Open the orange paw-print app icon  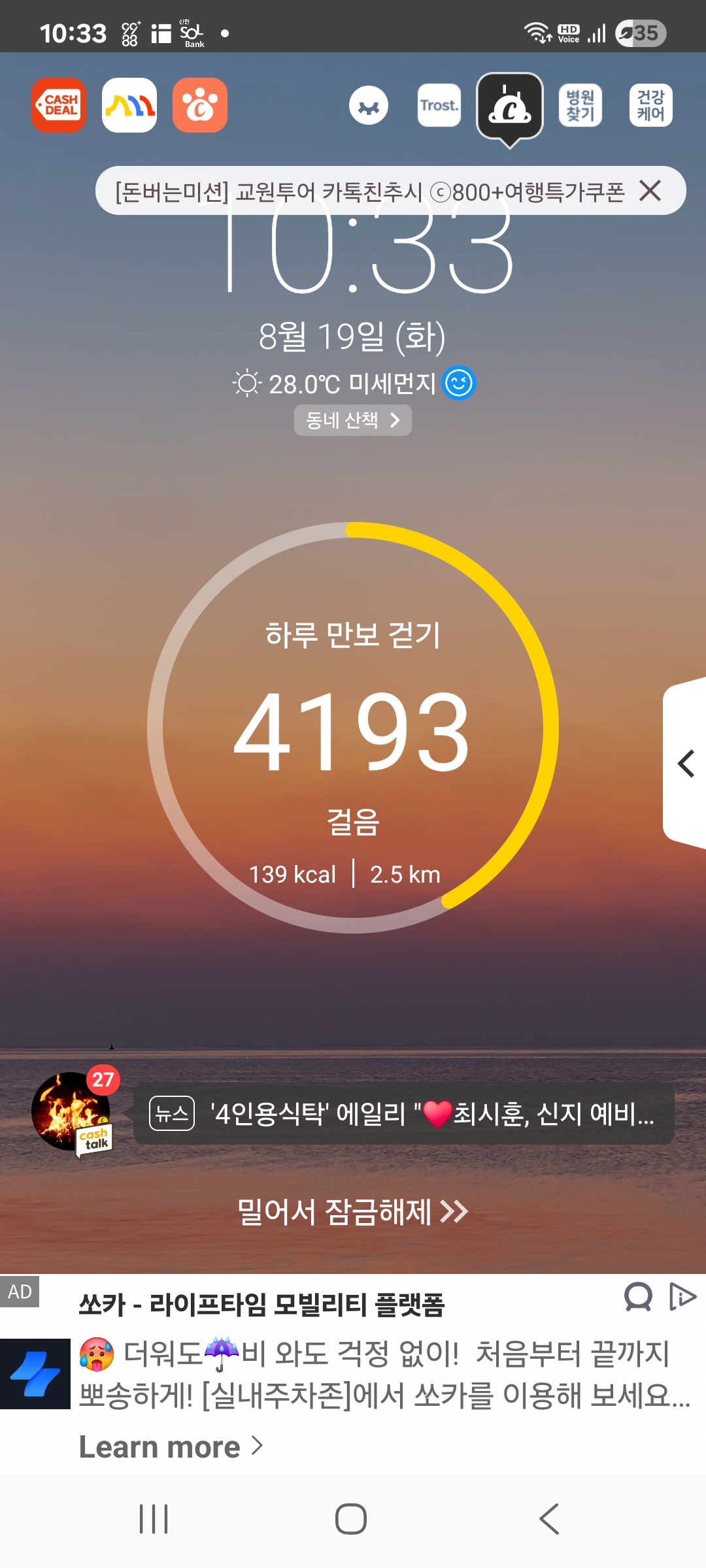(x=200, y=105)
